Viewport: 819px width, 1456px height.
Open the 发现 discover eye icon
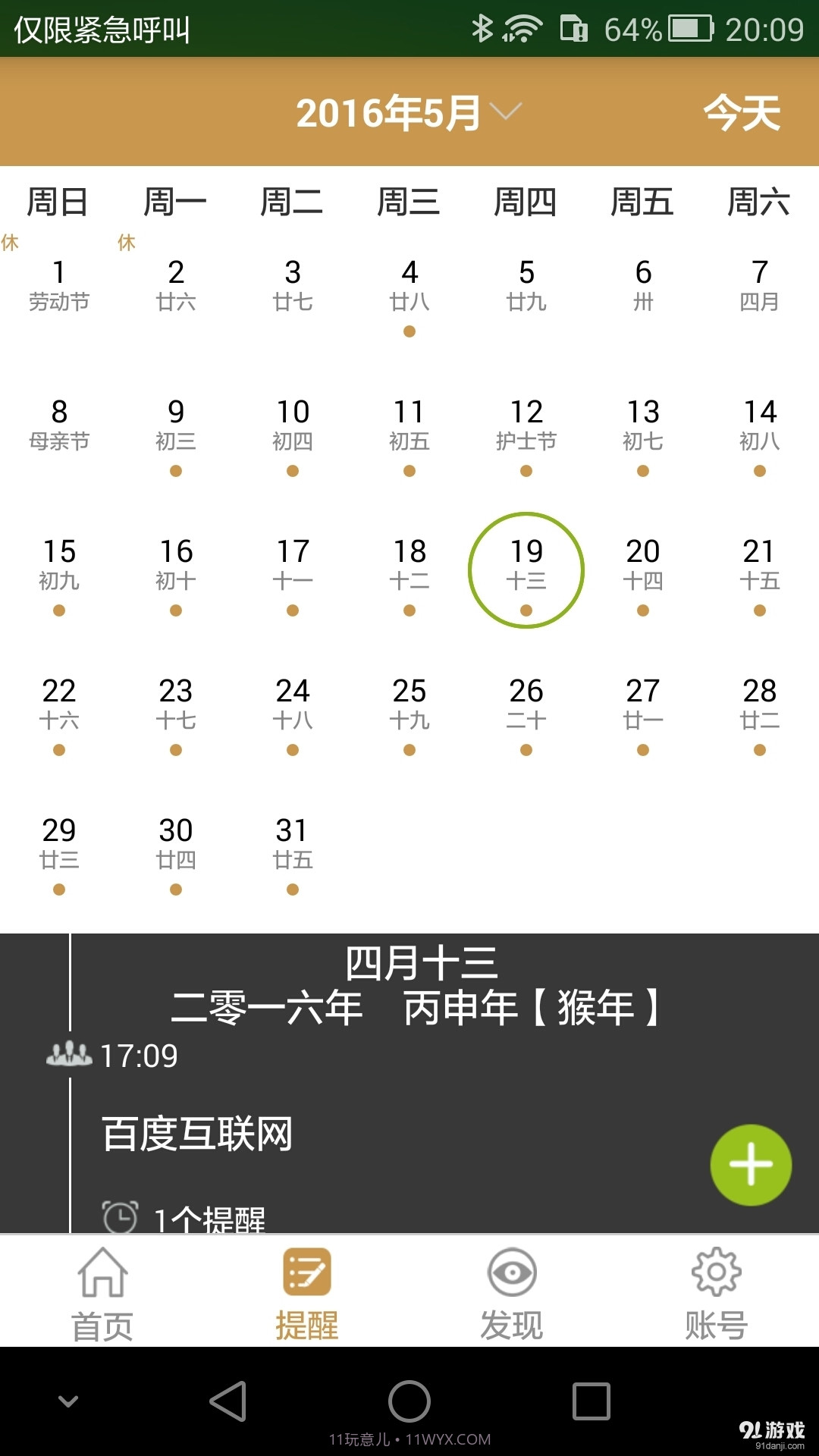coord(512,1274)
